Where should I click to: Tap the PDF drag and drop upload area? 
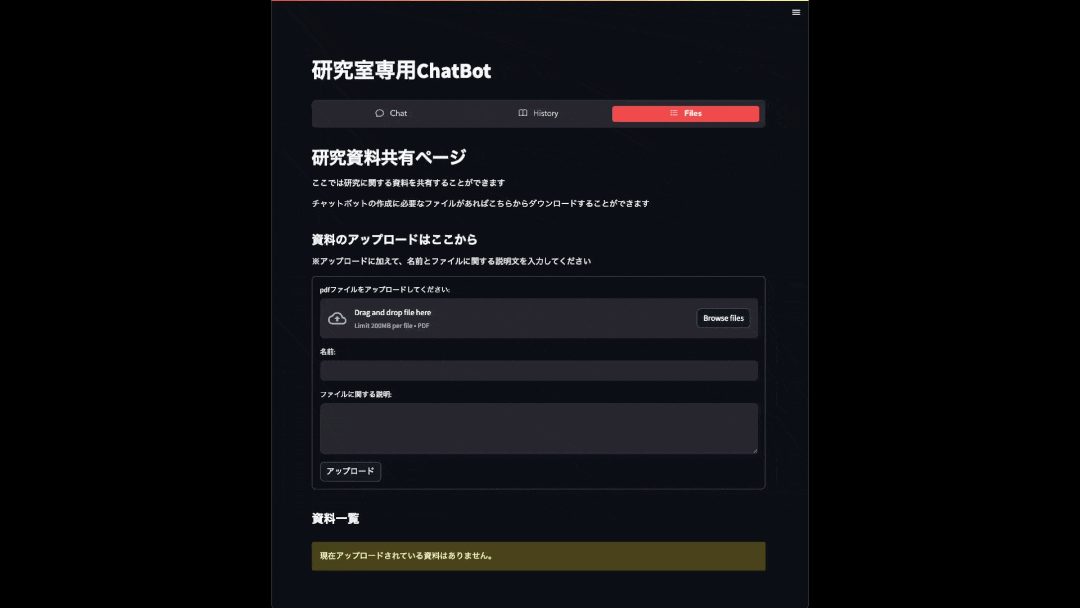point(500,318)
